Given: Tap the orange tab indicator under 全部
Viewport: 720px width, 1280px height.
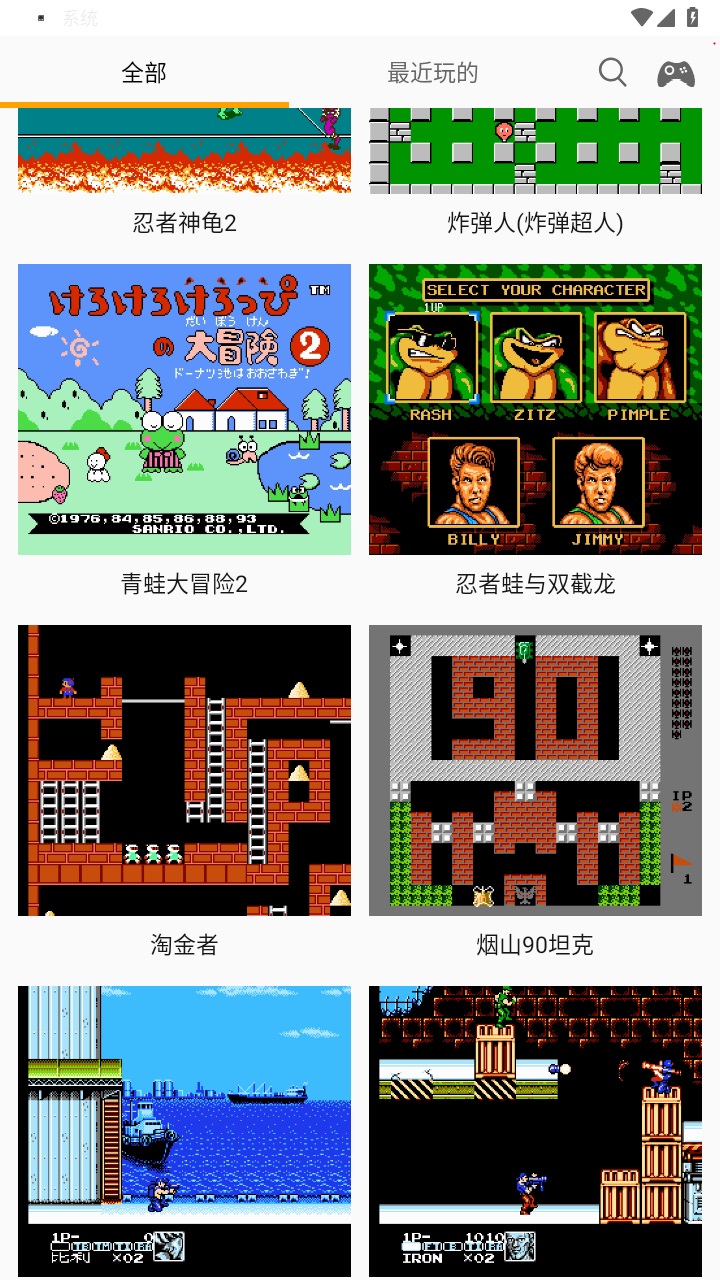Looking at the screenshot, I should 145,103.
